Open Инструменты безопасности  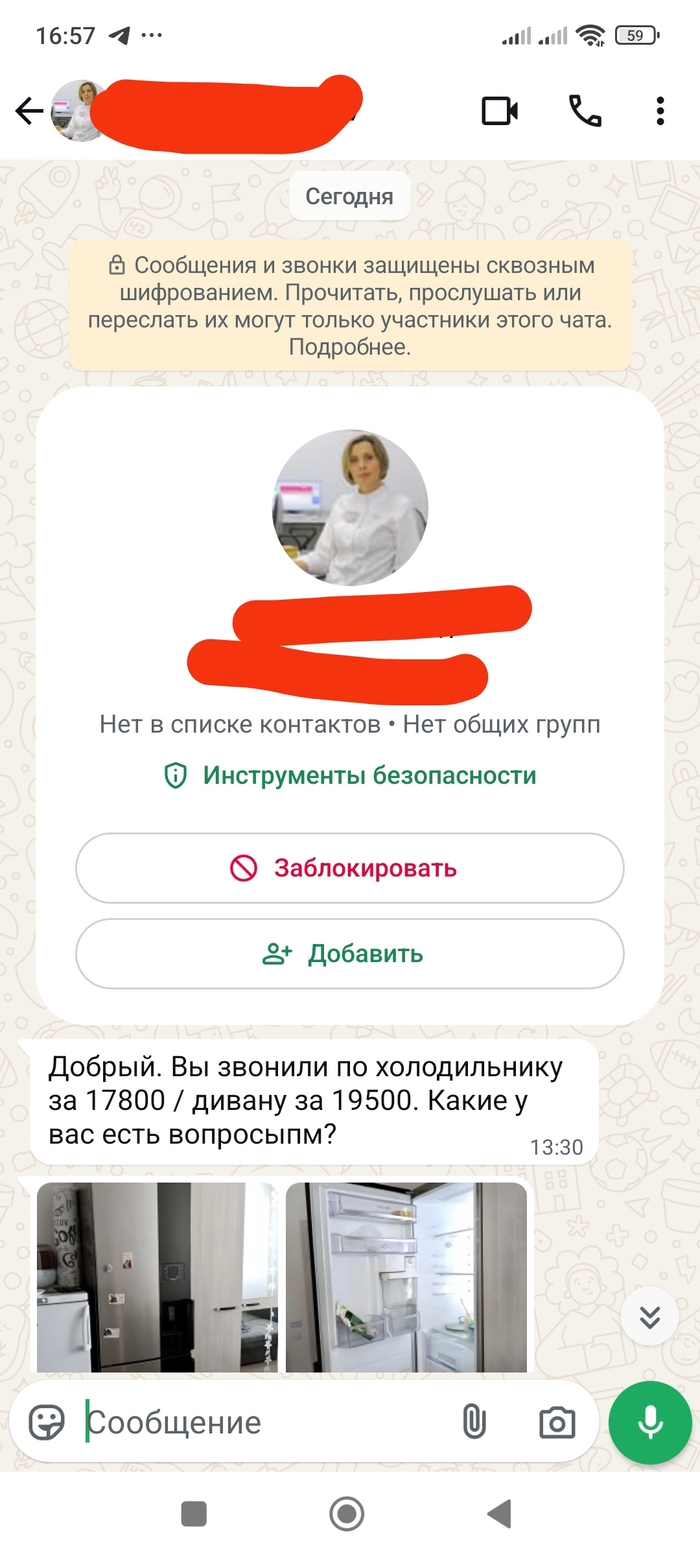(350, 776)
